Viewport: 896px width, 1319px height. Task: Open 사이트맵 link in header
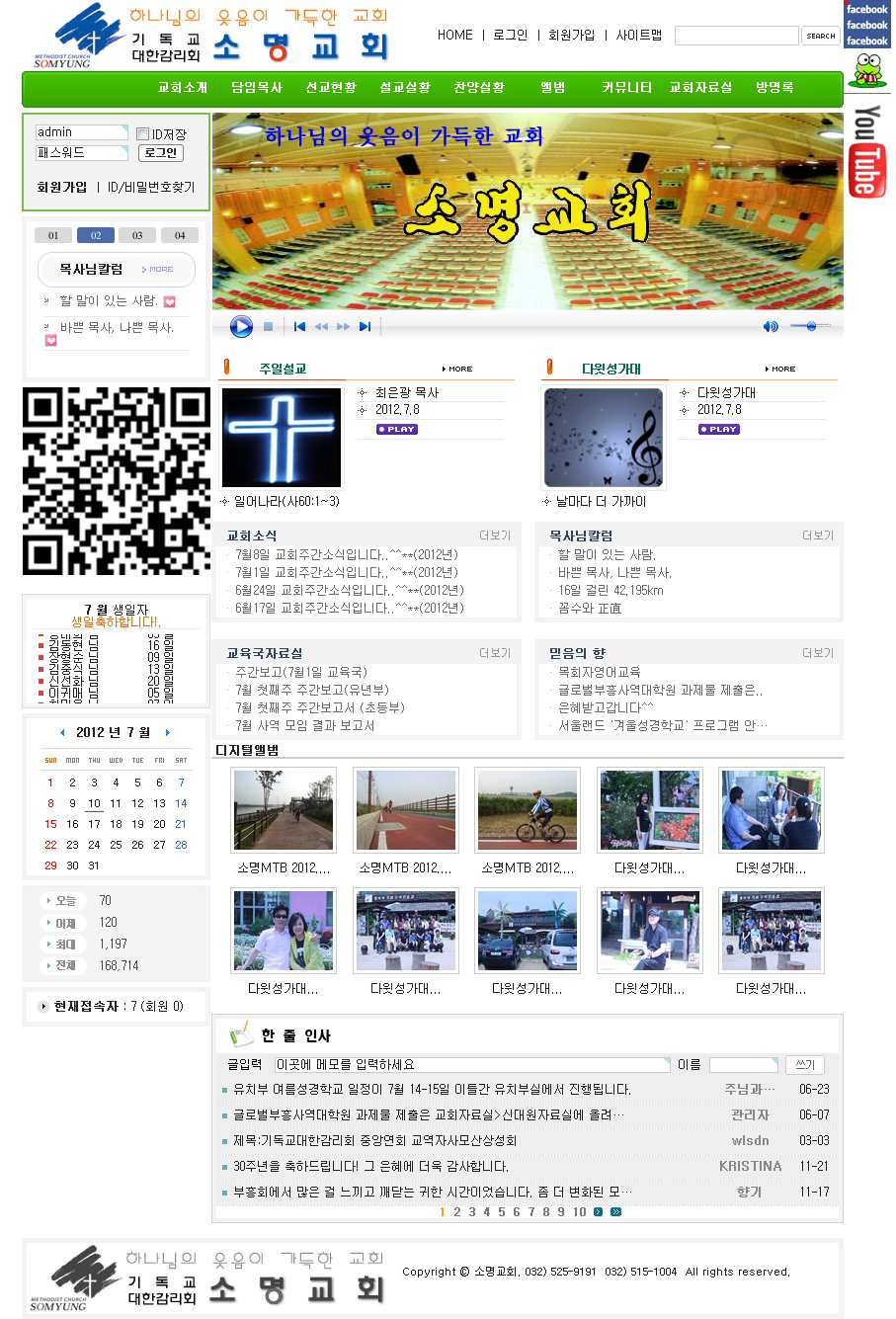click(x=639, y=36)
